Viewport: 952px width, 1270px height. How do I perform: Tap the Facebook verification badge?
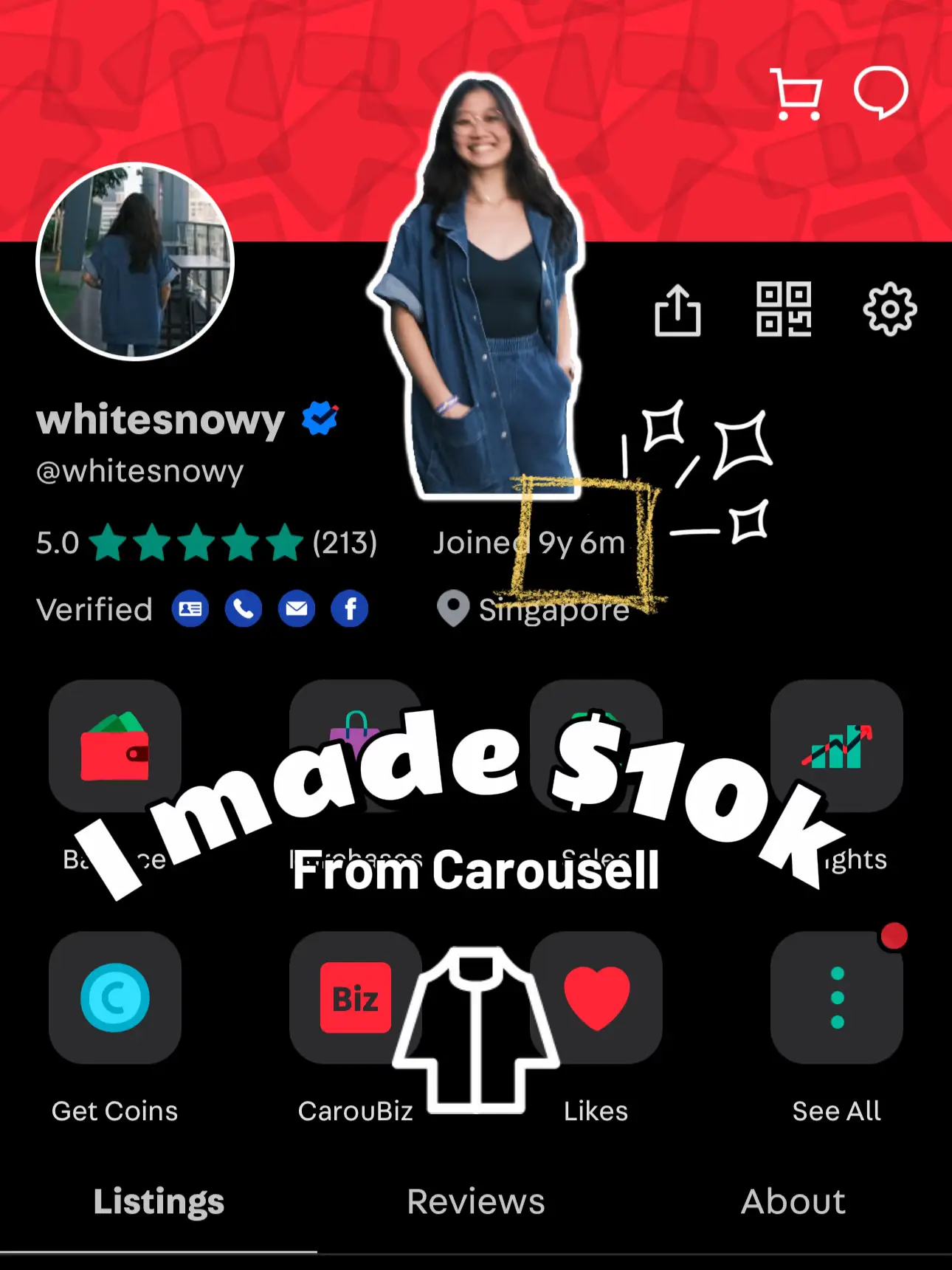click(348, 609)
